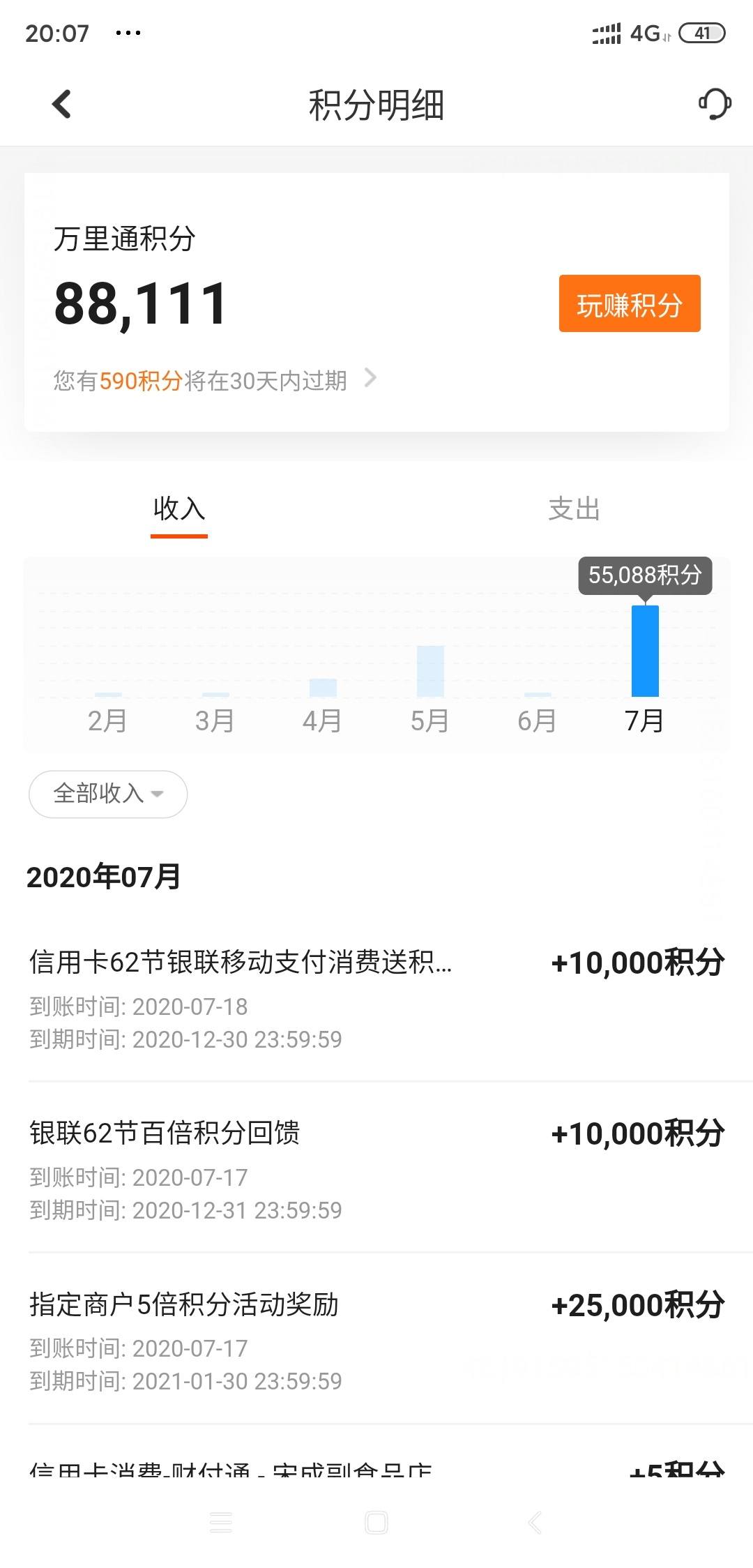Choose 2月 in the income chart
753x1568 pixels.
[108, 720]
